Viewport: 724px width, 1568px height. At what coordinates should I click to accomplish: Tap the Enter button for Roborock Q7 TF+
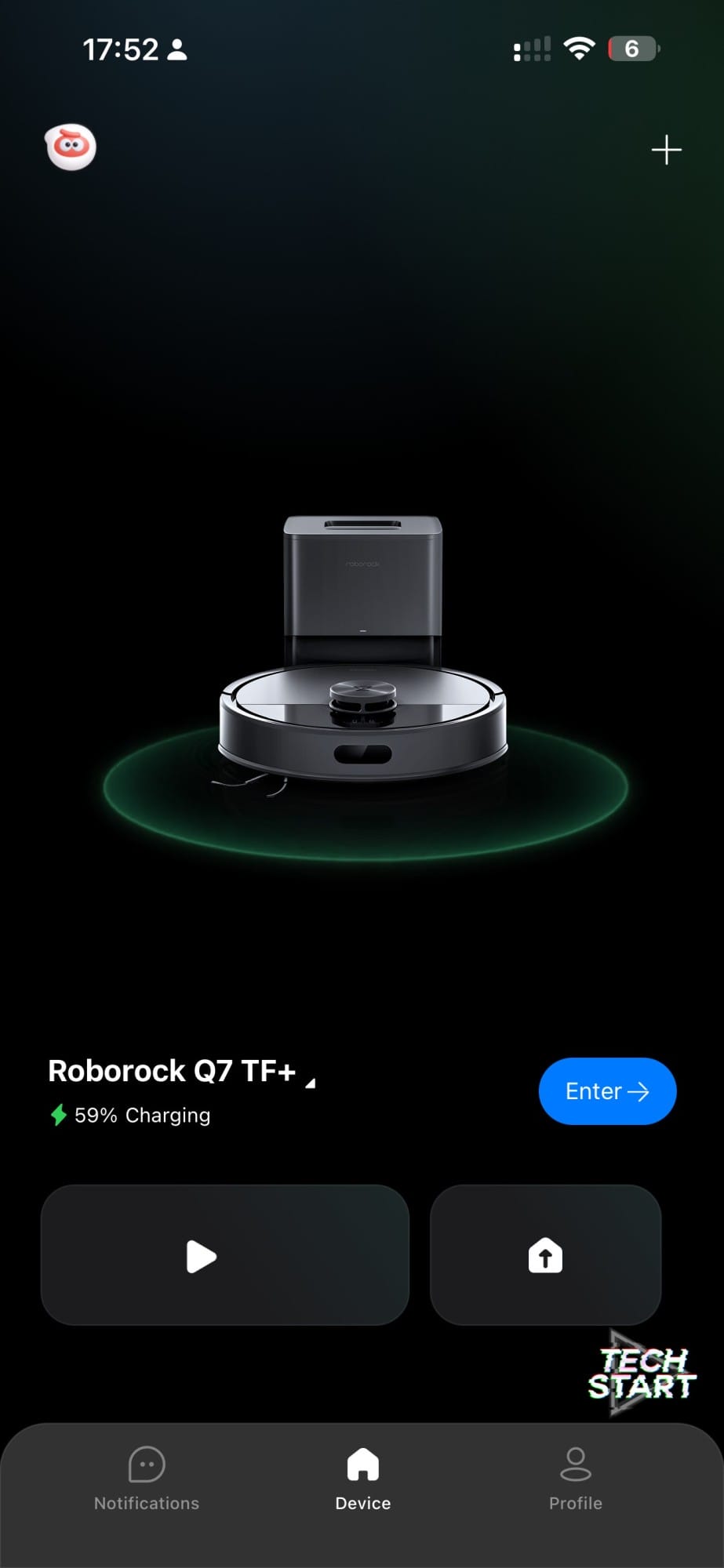607,1091
